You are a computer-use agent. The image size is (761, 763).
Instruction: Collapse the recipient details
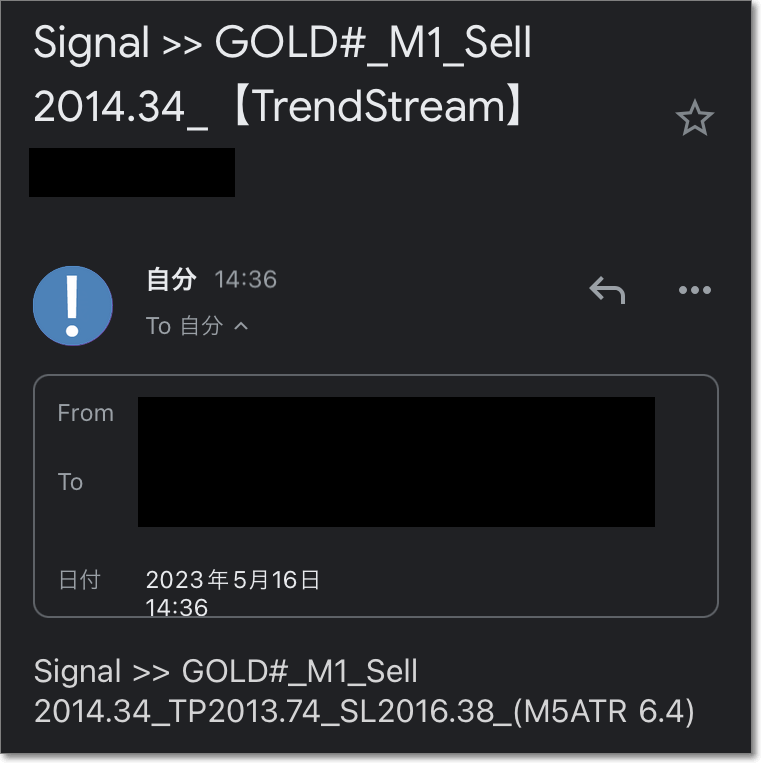[x=240, y=326]
